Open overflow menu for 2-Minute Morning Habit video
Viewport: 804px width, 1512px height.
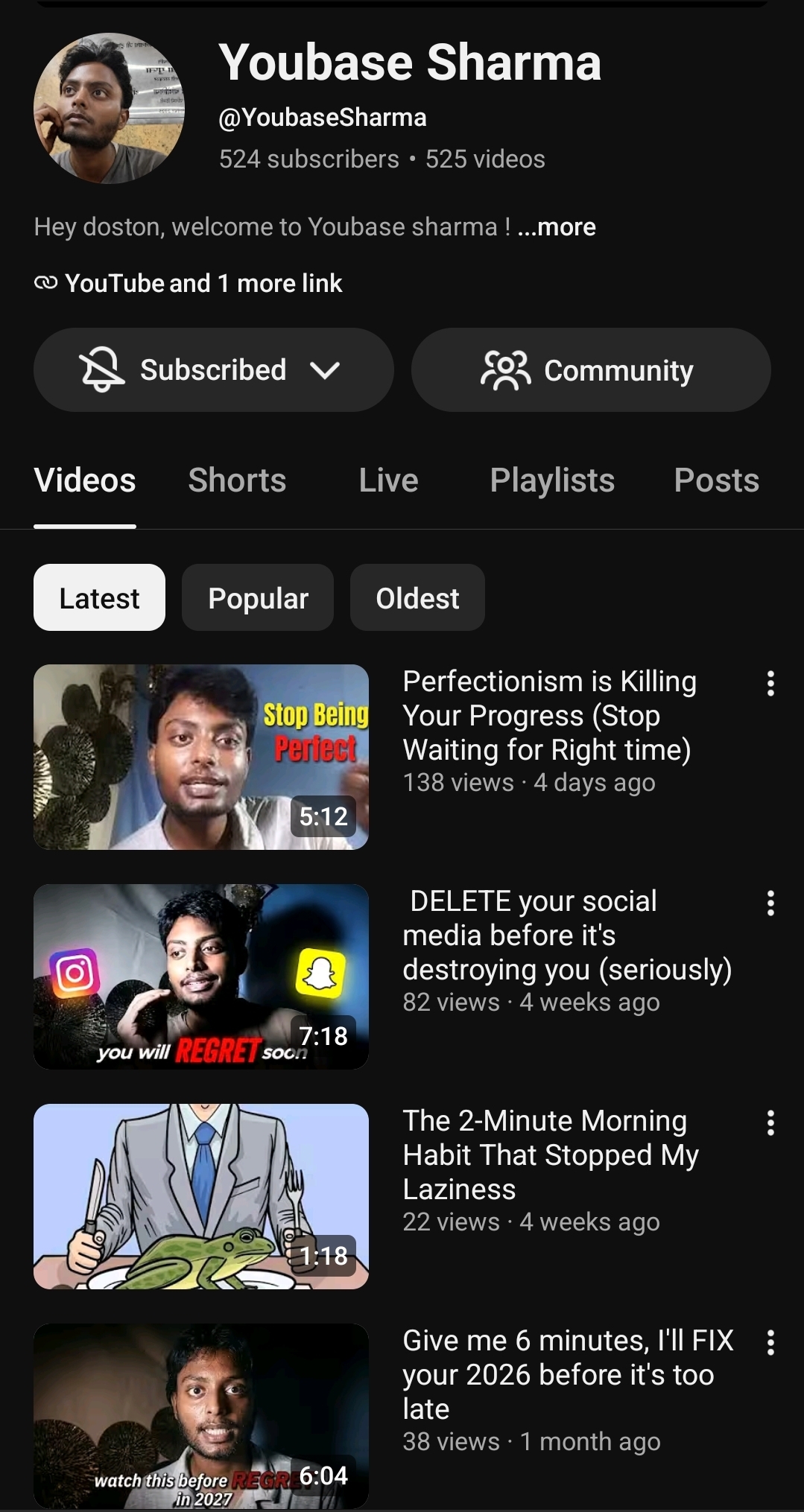[770, 1122]
